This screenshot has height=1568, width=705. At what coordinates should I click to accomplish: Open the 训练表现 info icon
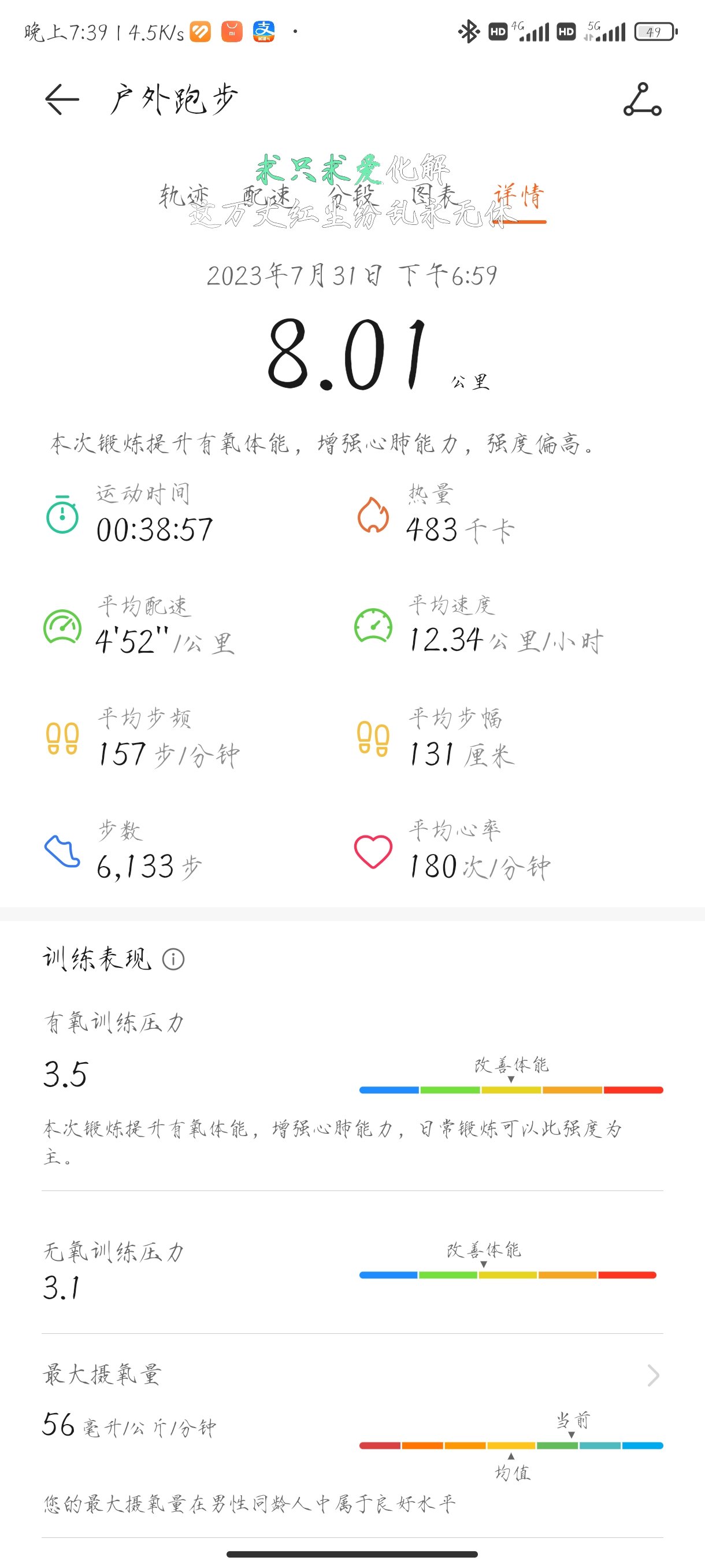173,959
